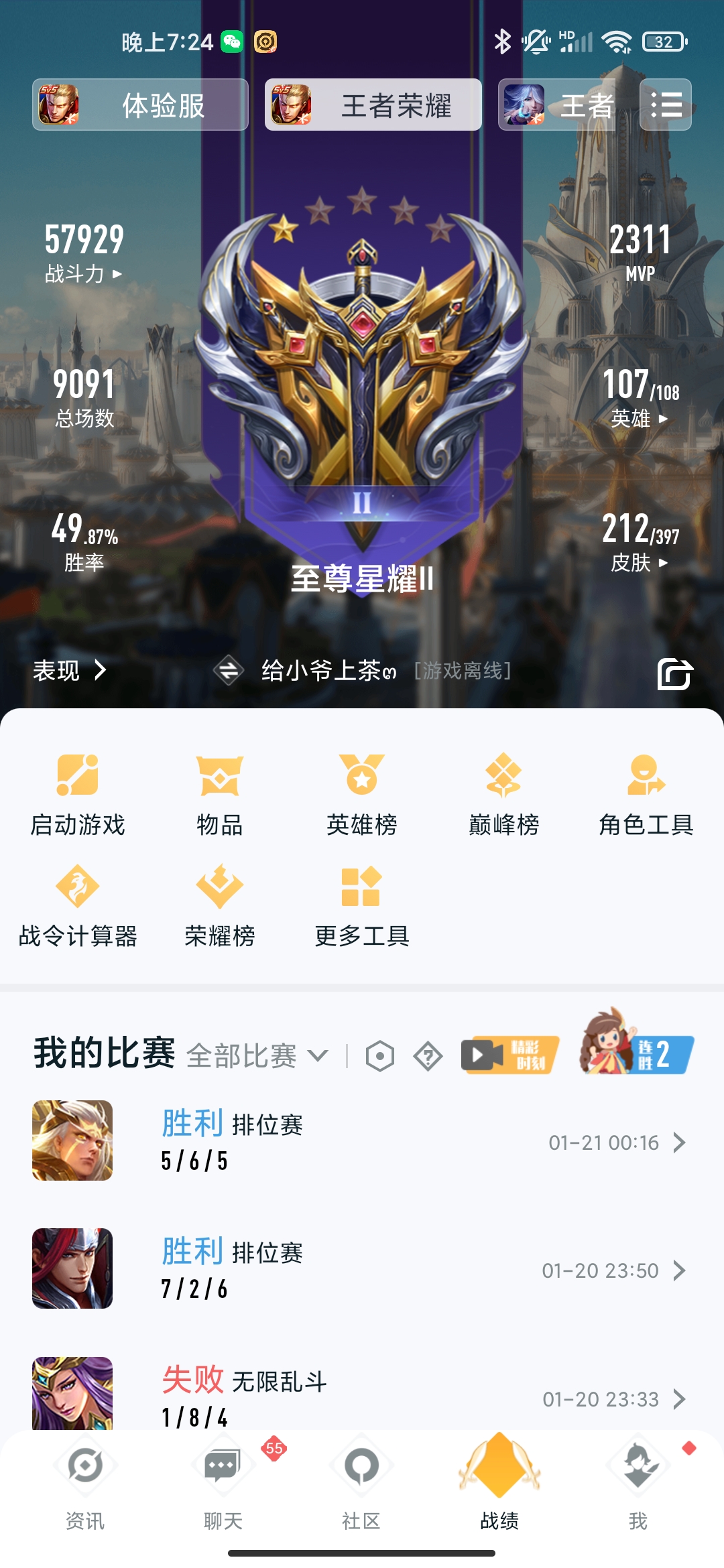Screen dimensions: 724x1568
Task: Go to the 社区 community tab
Action: (x=361, y=1482)
